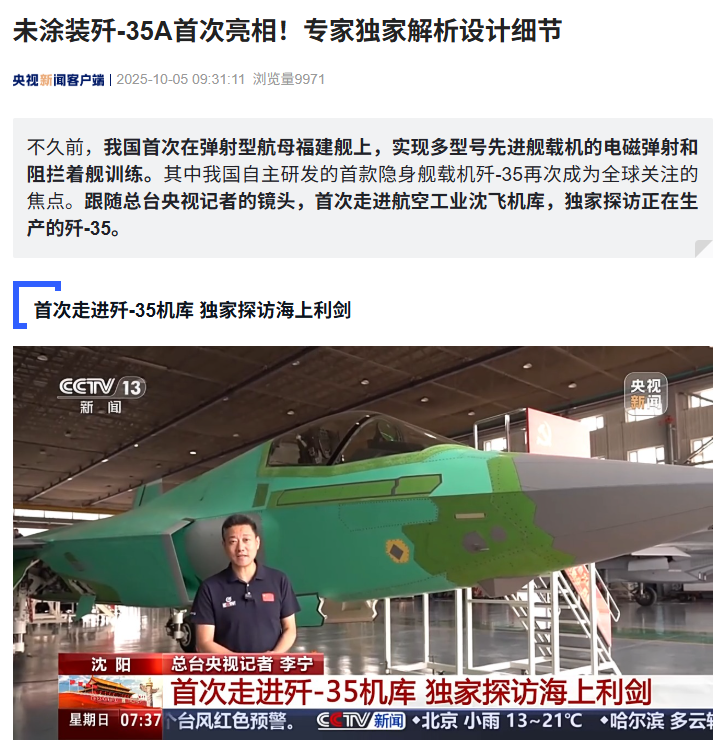This screenshot has height=746, width=724.
Task: Open the J-35 hangar video image
Action: tap(362, 540)
